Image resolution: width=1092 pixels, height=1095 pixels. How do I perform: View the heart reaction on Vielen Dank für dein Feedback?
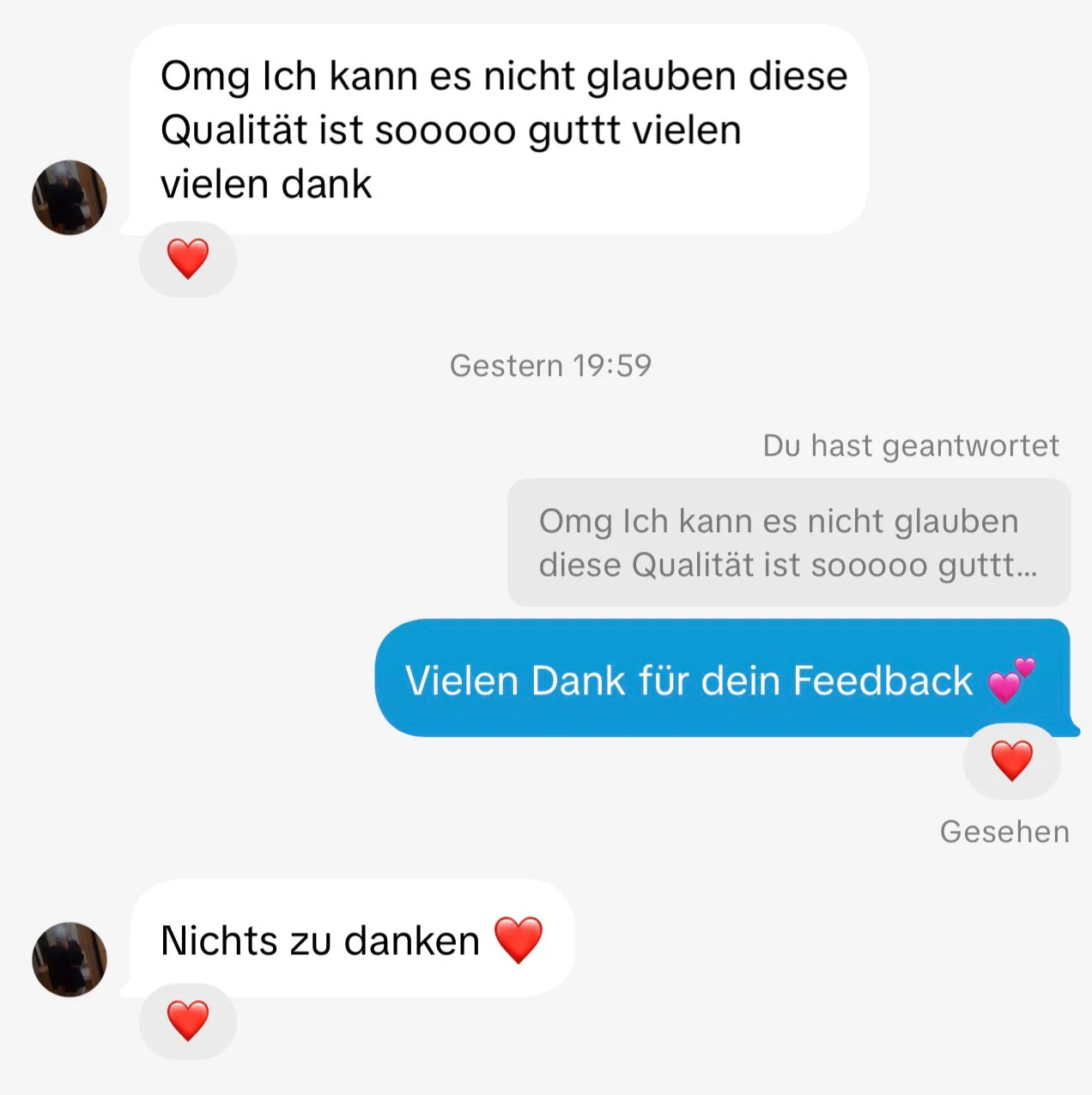tap(1011, 761)
